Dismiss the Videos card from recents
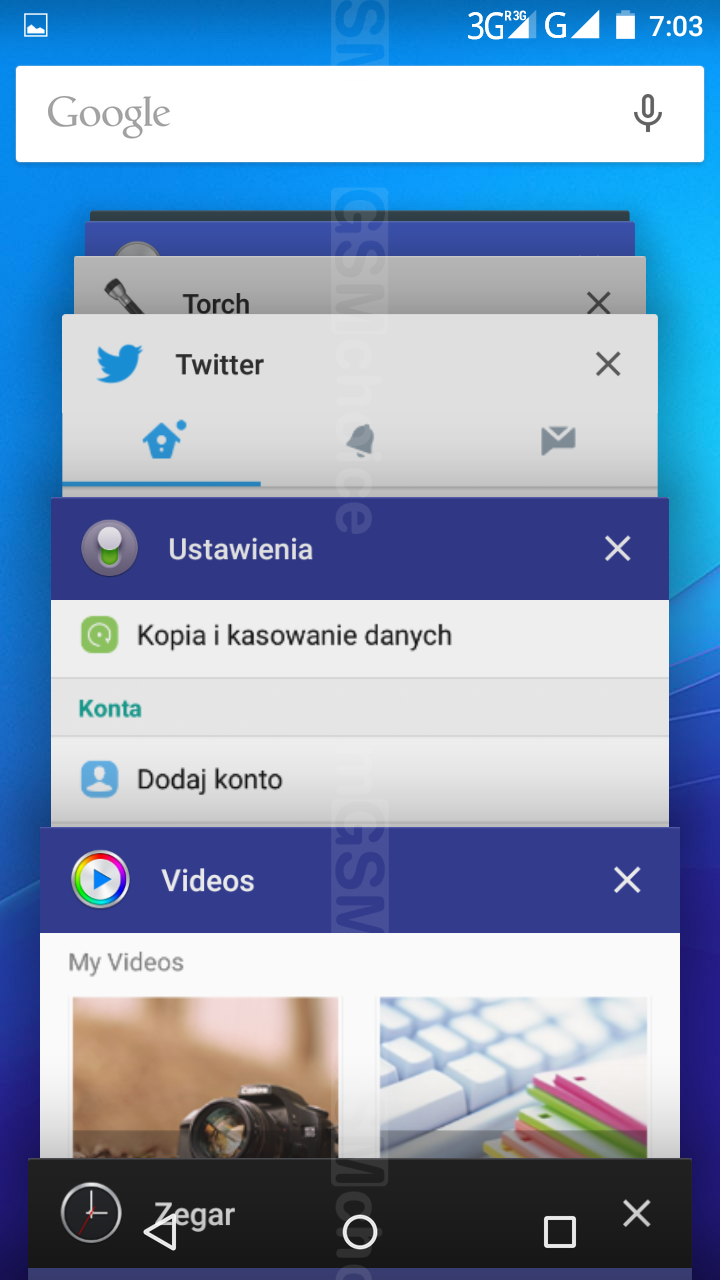The image size is (720, 1280). [627, 880]
